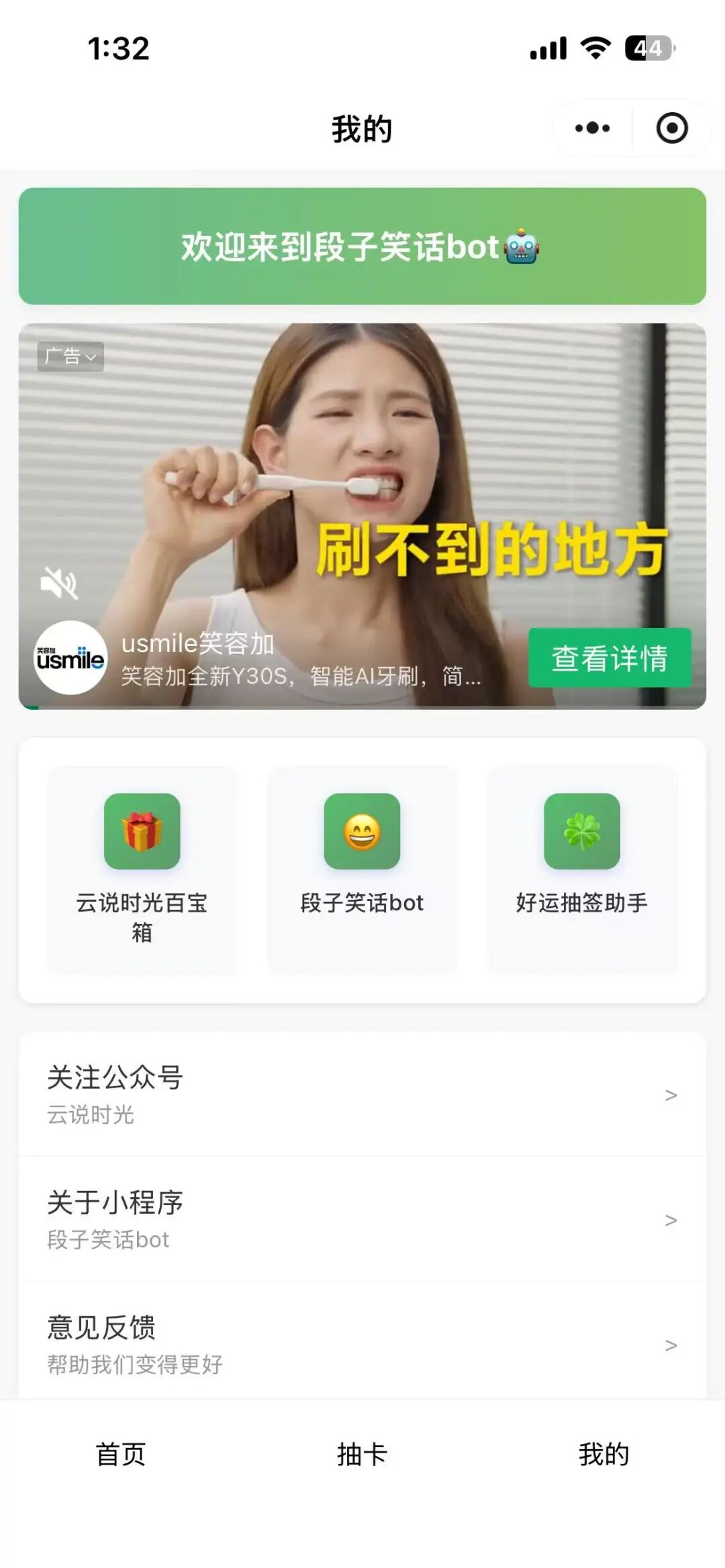Image resolution: width=725 pixels, height=1568 pixels.
Task: Open the 关注公众号 row
Action: (362, 1094)
